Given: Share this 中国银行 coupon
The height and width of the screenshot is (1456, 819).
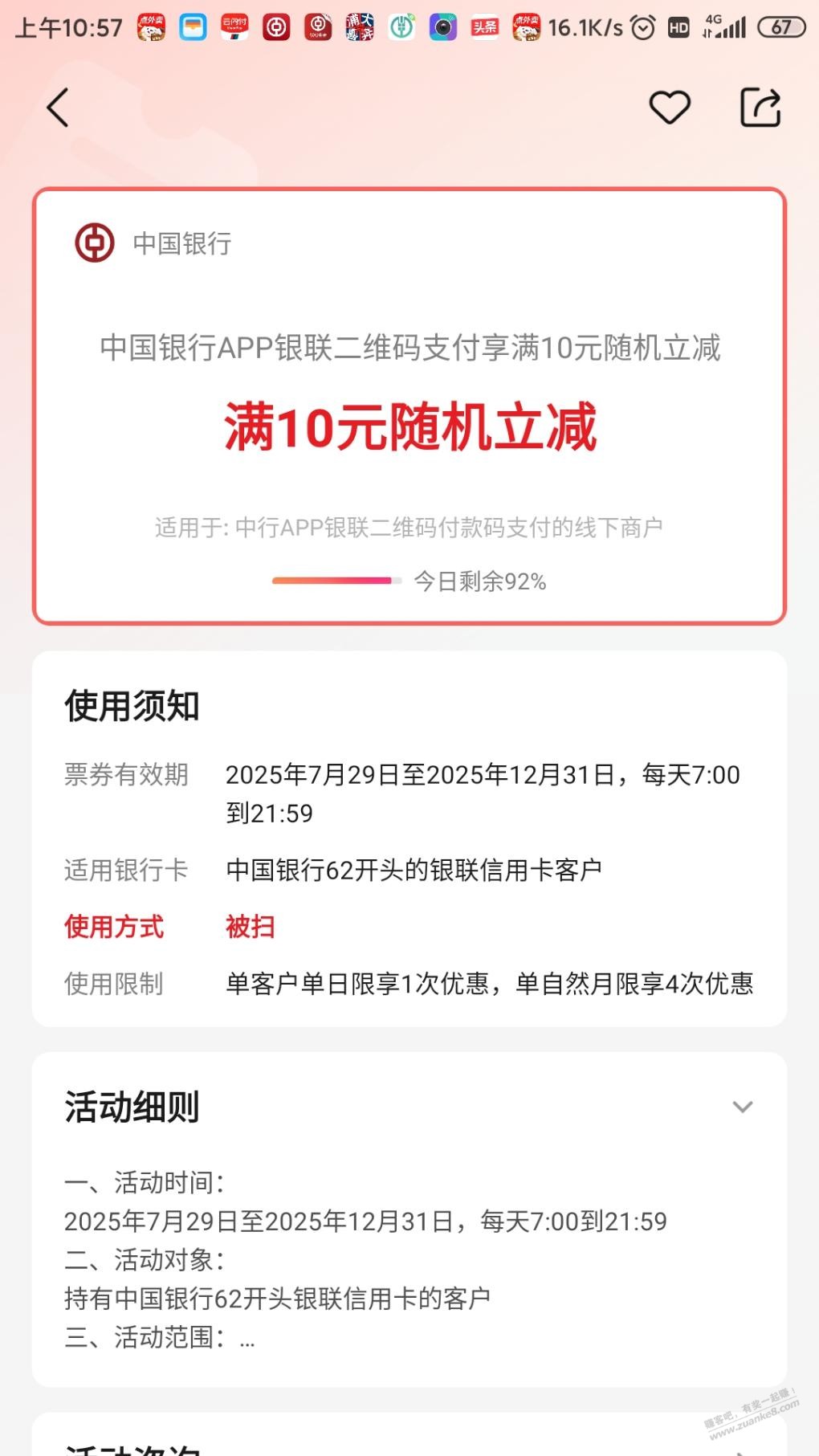Looking at the screenshot, I should pyautogui.click(x=760, y=108).
